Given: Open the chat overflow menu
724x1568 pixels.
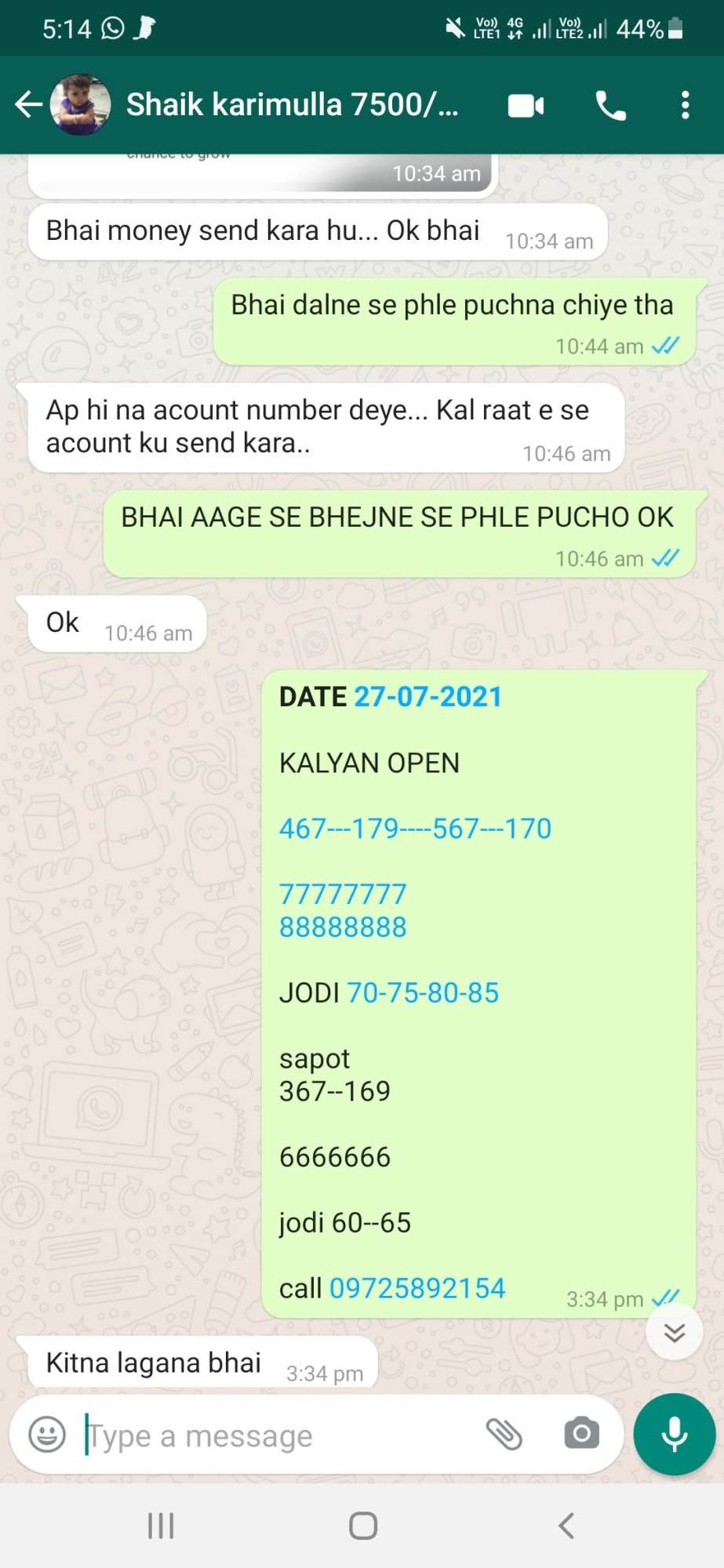Looking at the screenshot, I should click(x=685, y=105).
